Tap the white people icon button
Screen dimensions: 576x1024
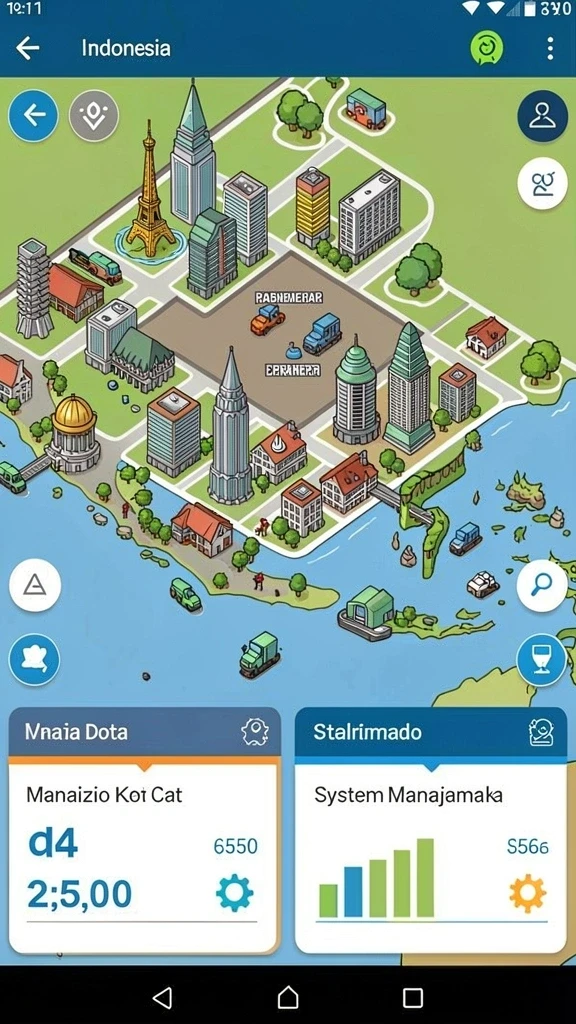(542, 184)
